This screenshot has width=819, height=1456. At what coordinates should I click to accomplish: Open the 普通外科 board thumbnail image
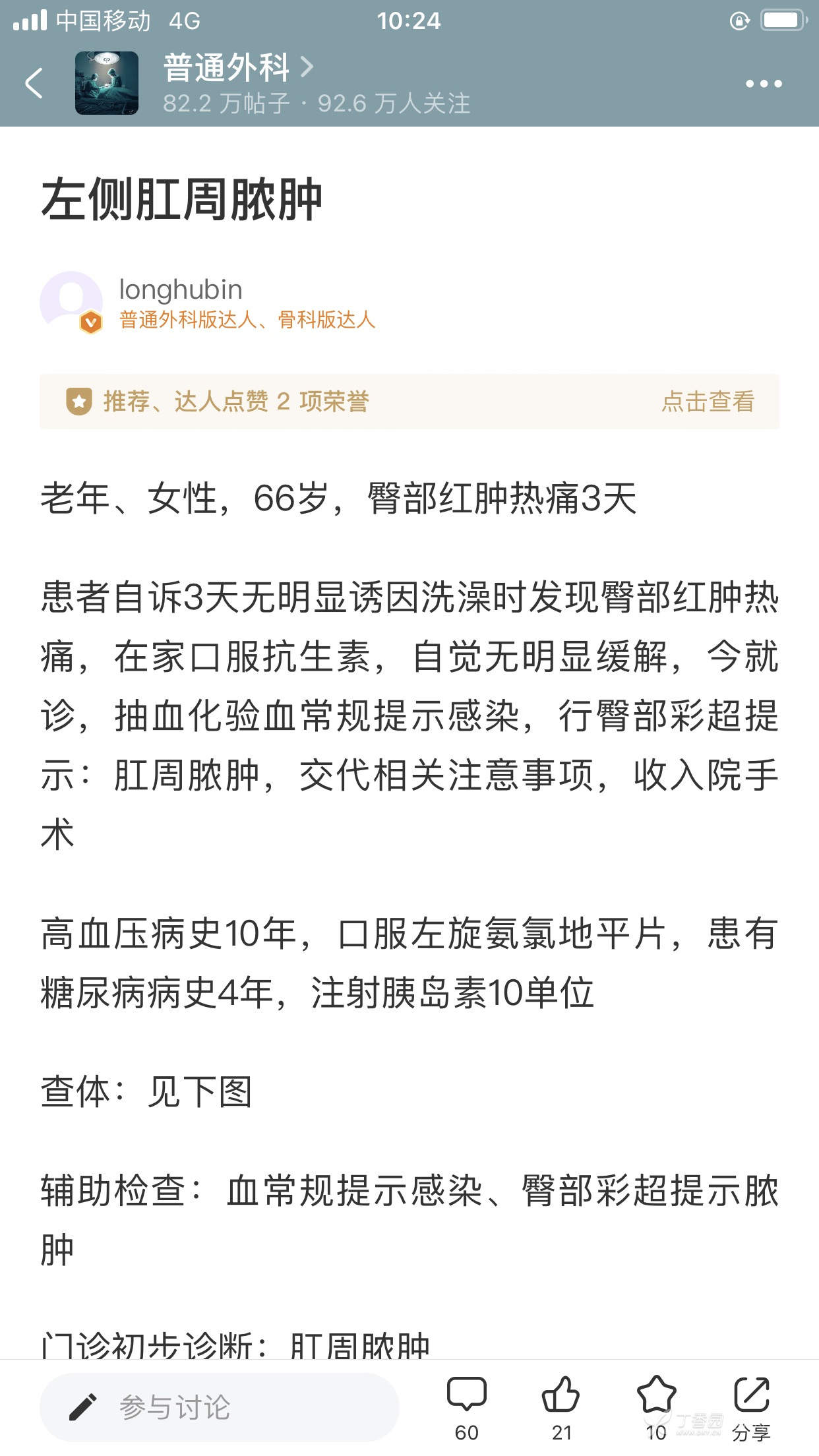(107, 83)
